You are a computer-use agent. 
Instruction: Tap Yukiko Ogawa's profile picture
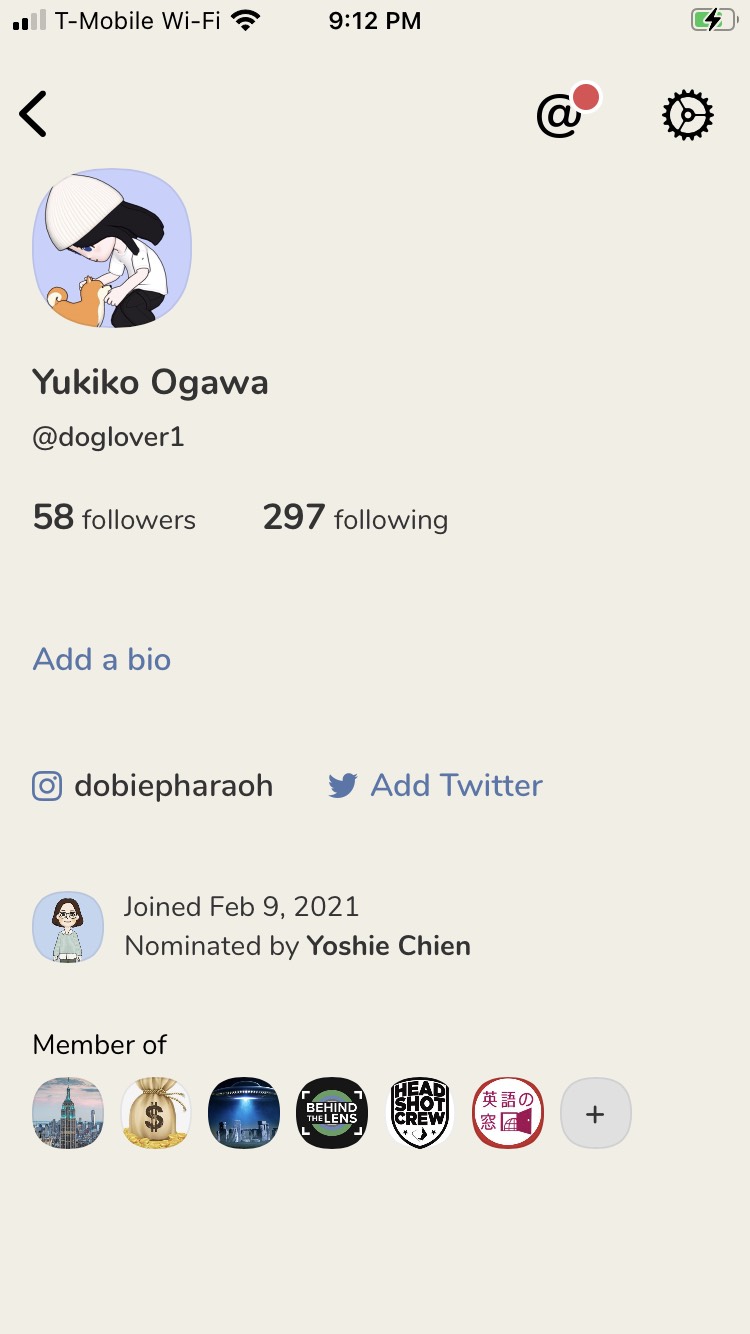click(x=112, y=248)
